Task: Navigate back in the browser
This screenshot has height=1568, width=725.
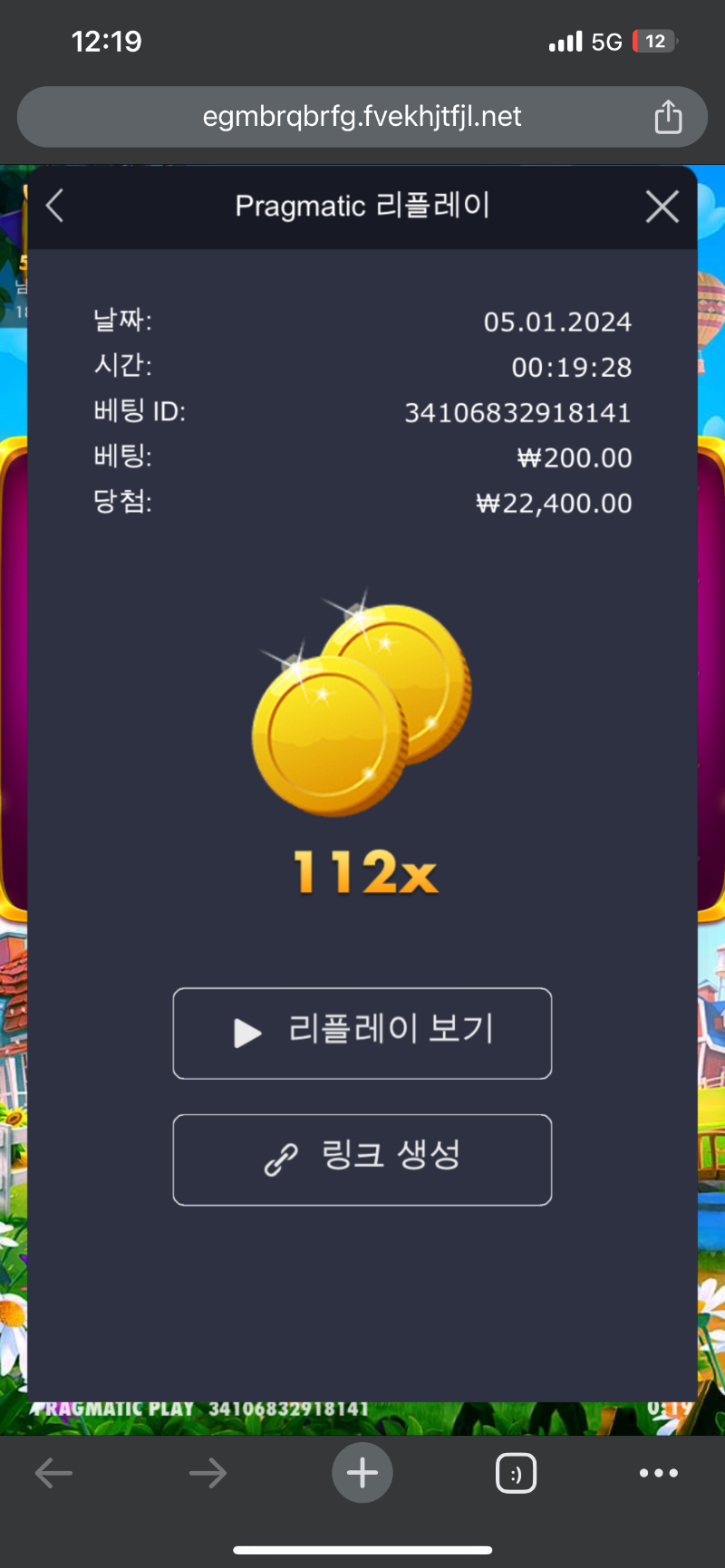Action: pyautogui.click(x=53, y=1473)
